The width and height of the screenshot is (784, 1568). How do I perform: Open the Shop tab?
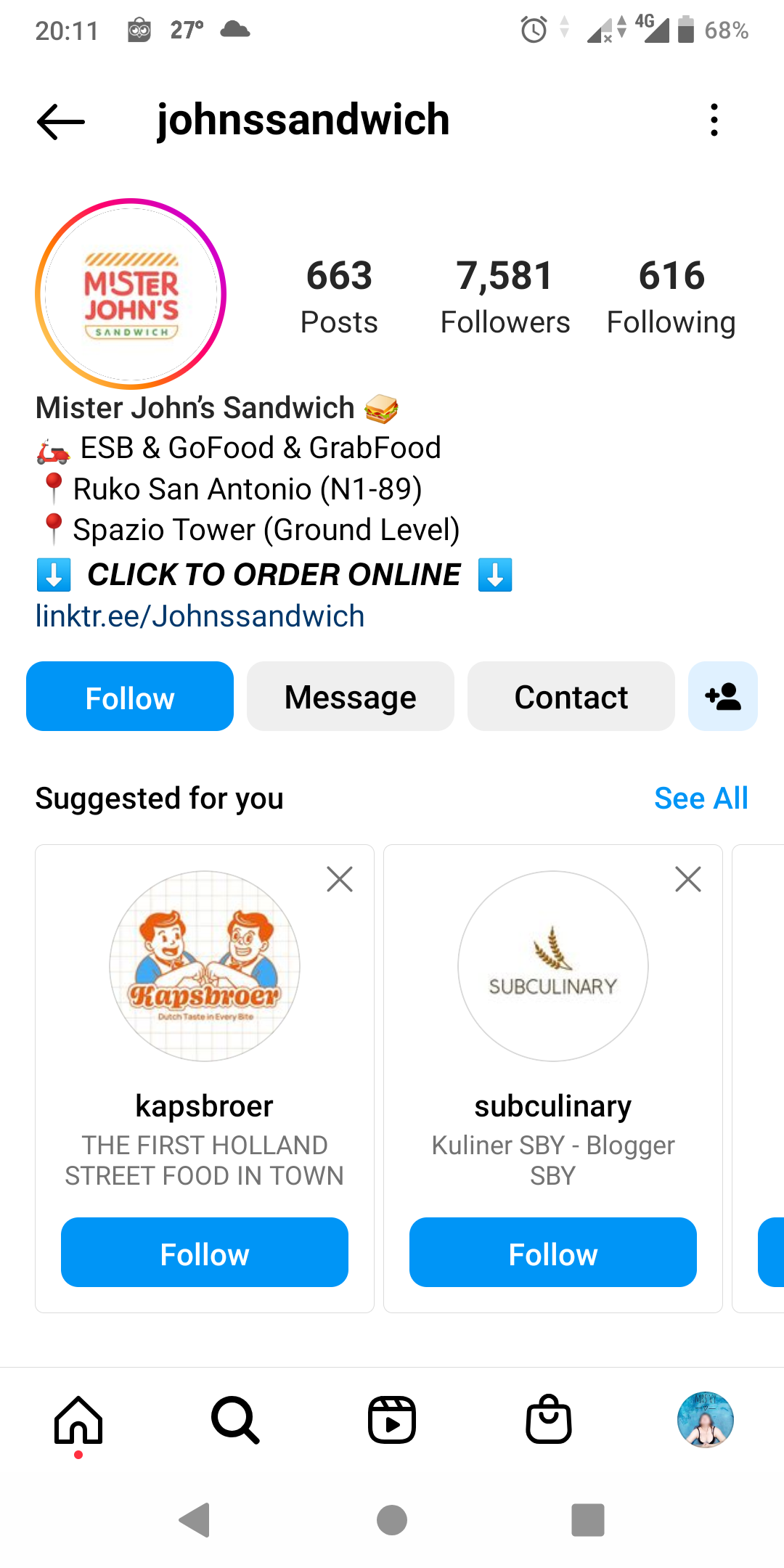(x=549, y=1419)
